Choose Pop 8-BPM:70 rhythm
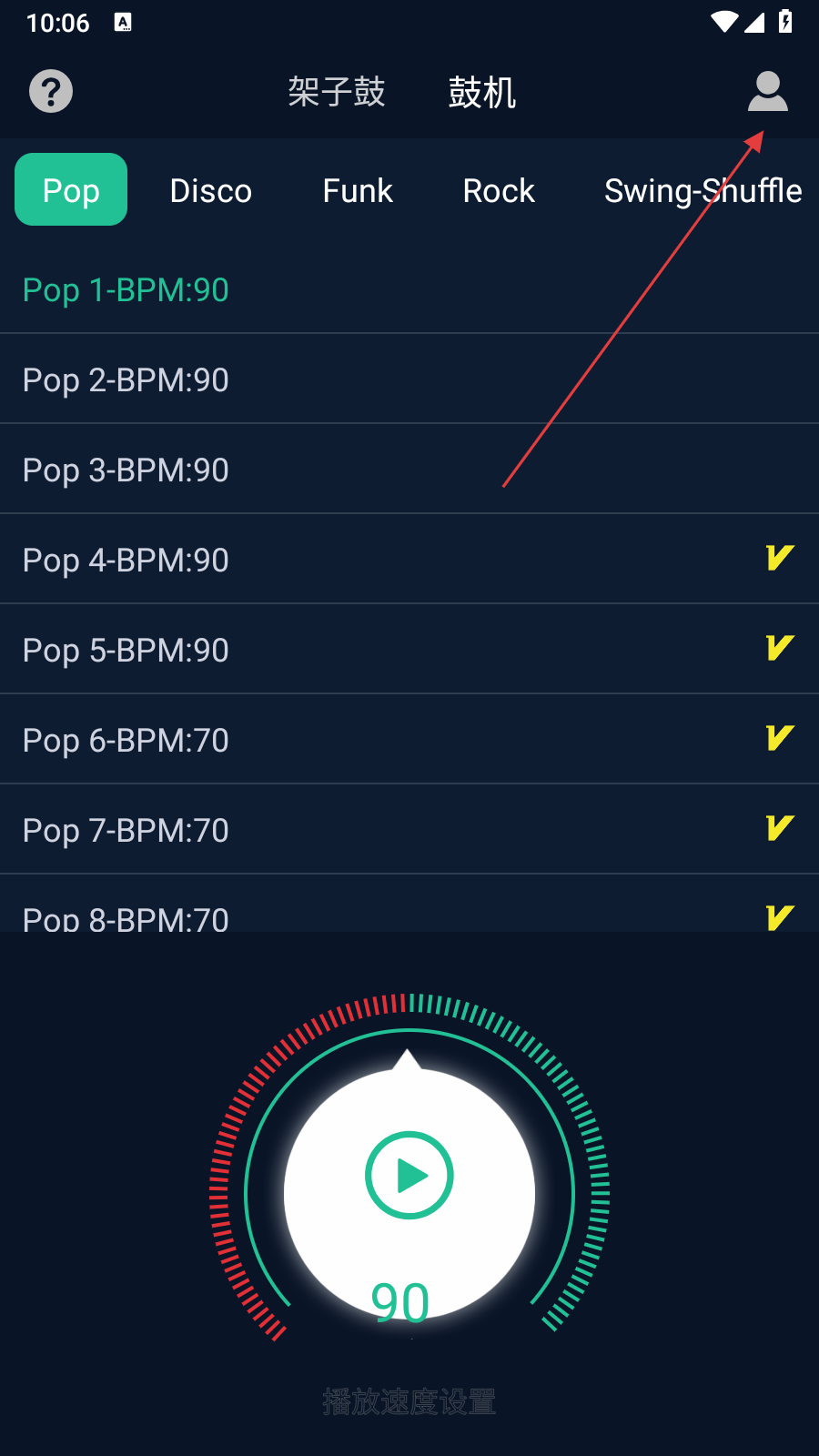 (409, 904)
